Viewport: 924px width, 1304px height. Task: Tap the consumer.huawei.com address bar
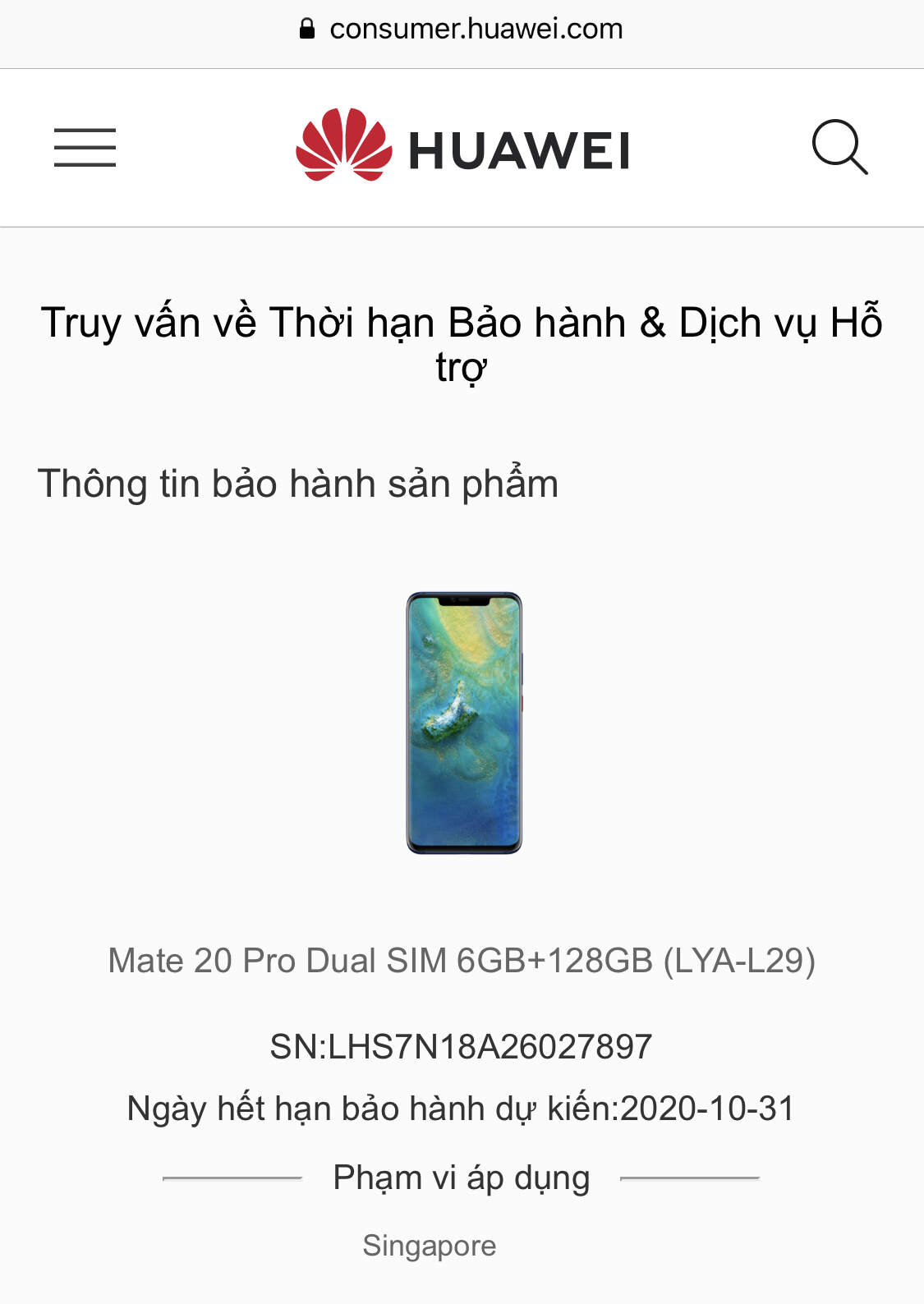click(x=462, y=30)
